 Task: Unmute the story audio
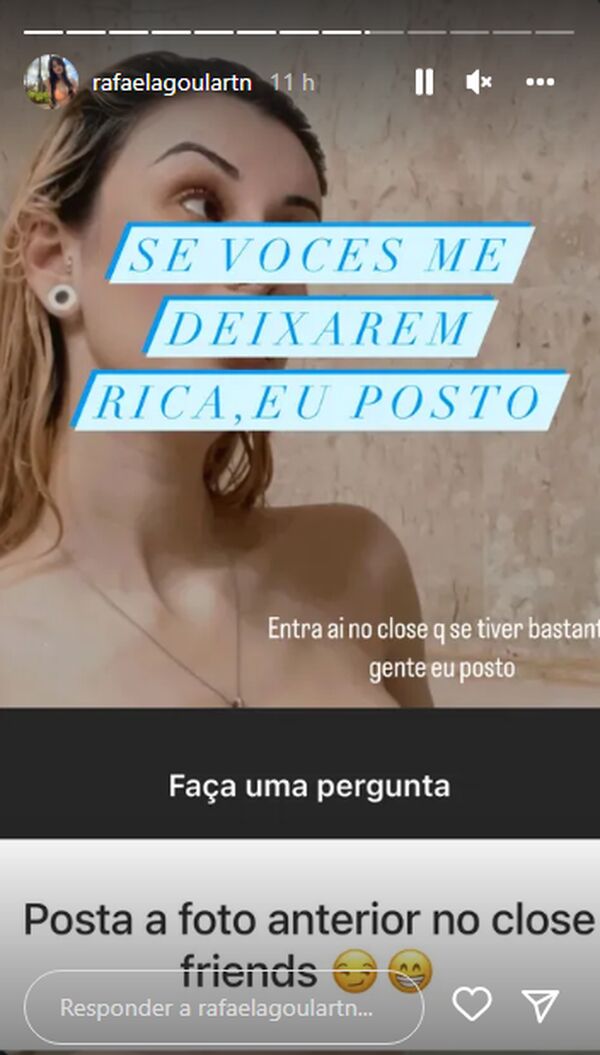478,82
